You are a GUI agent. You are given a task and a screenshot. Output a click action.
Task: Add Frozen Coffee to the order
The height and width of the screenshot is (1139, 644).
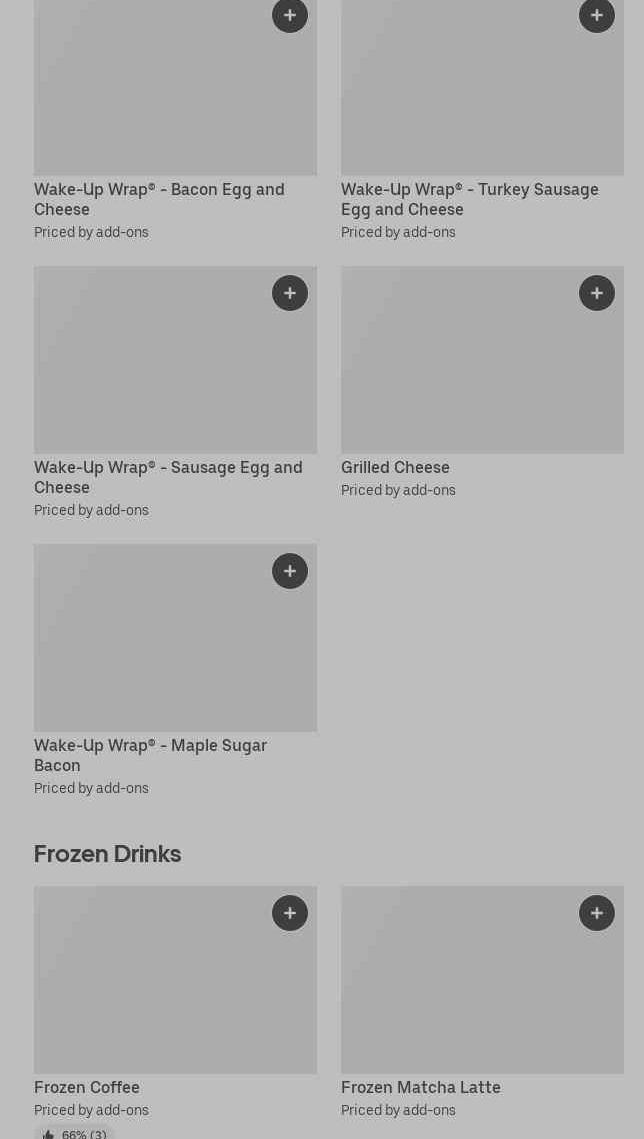point(290,913)
